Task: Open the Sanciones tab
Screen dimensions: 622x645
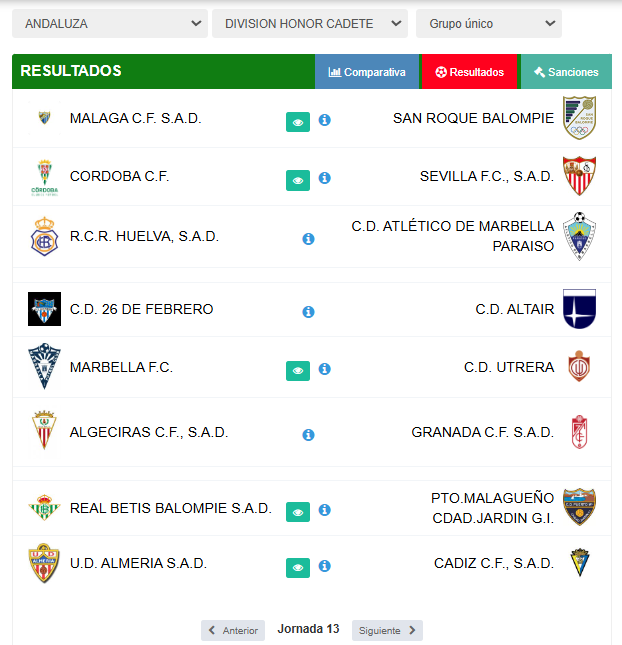Action: (566, 72)
